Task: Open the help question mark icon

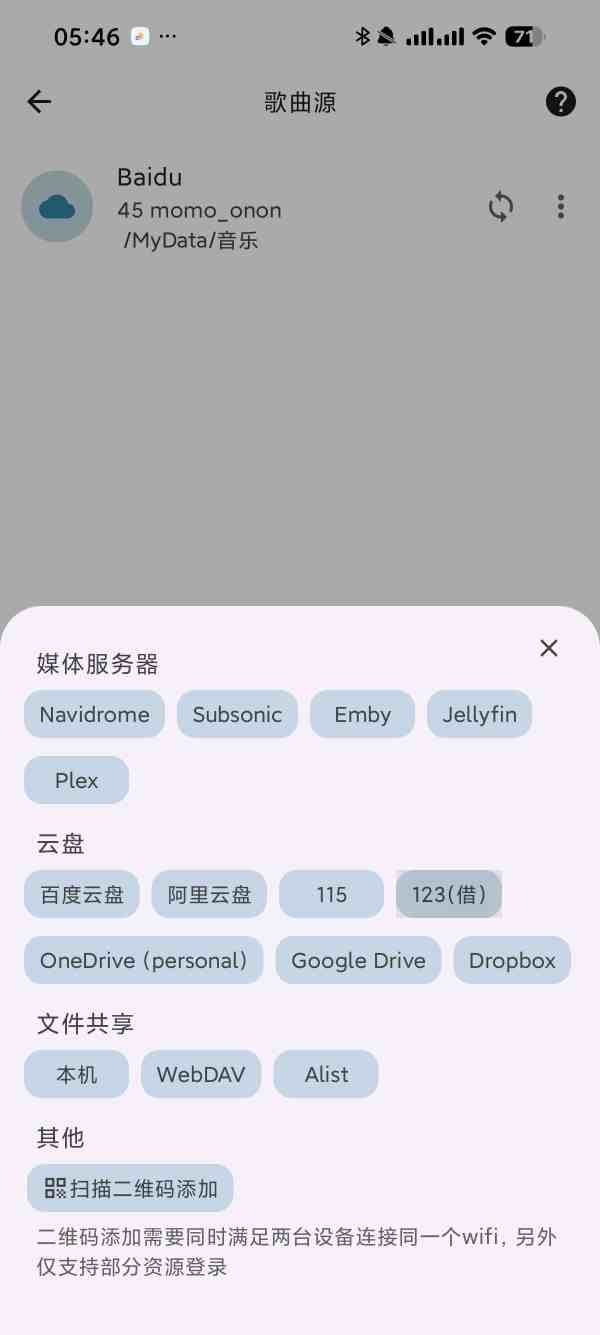Action: (560, 101)
